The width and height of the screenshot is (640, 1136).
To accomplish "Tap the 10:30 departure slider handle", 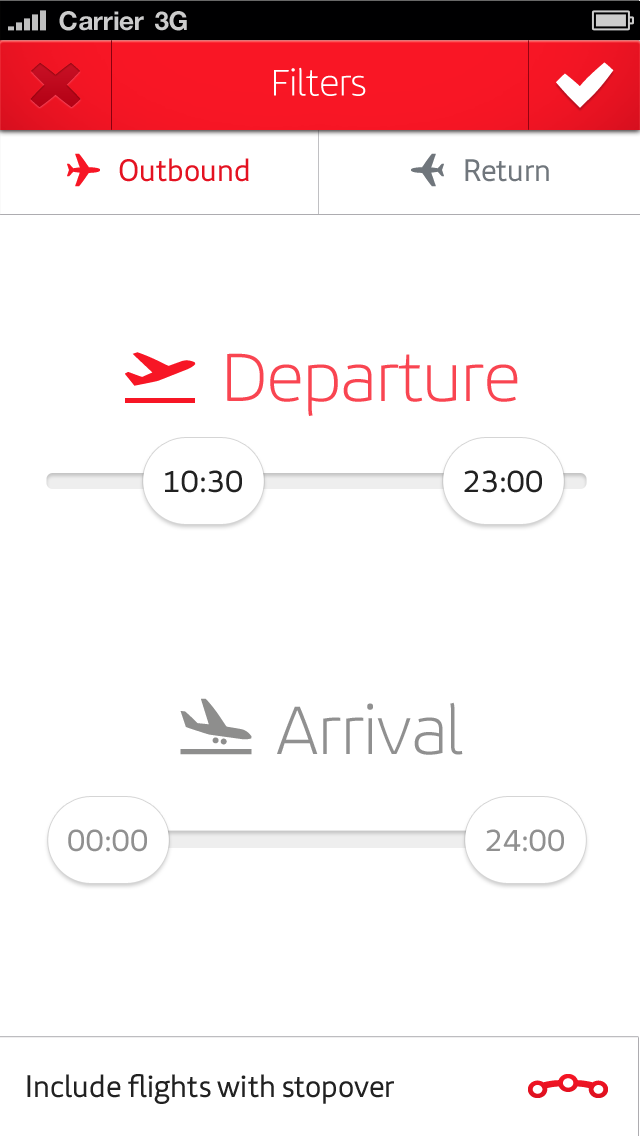I will pos(203,481).
